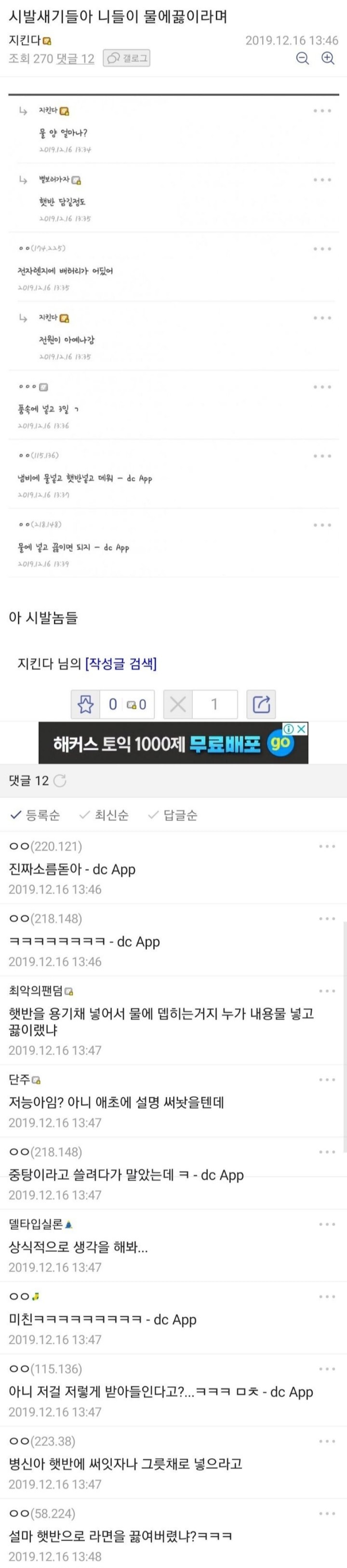This screenshot has height=1568, width=347.
Task: Decrease text size with the minus magnifier
Action: tap(303, 58)
